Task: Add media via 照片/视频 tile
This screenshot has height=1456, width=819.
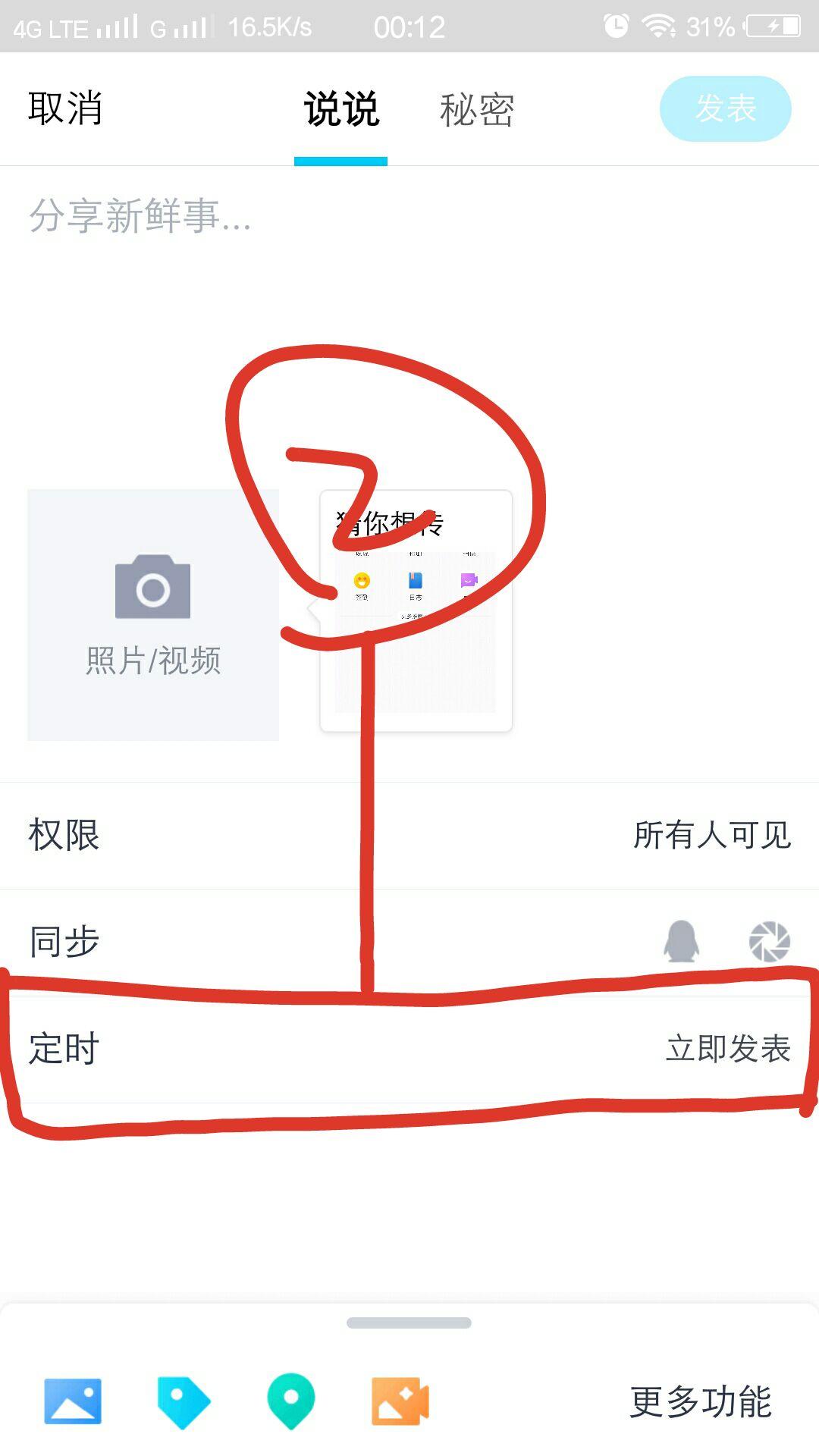Action: [x=153, y=615]
